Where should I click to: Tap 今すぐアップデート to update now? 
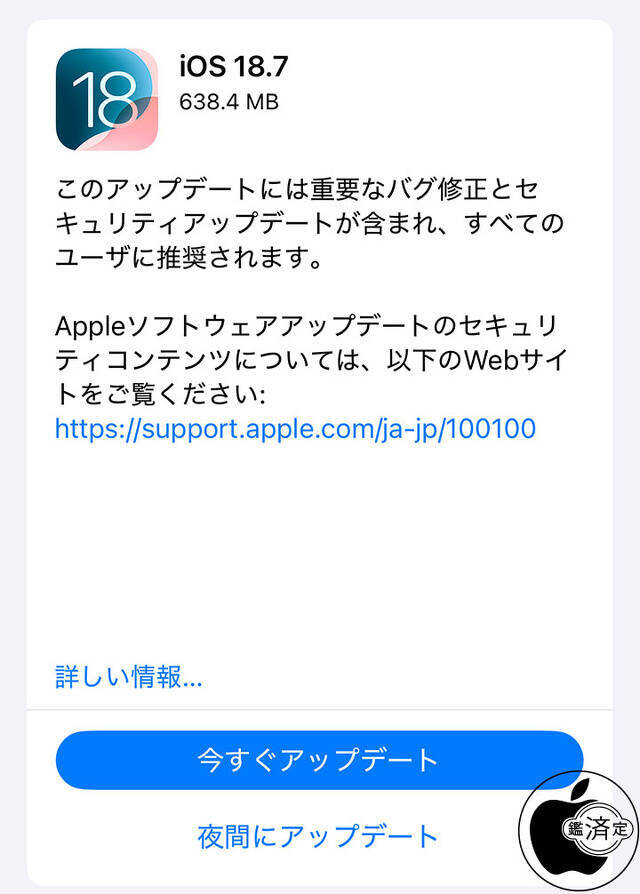pos(319,760)
